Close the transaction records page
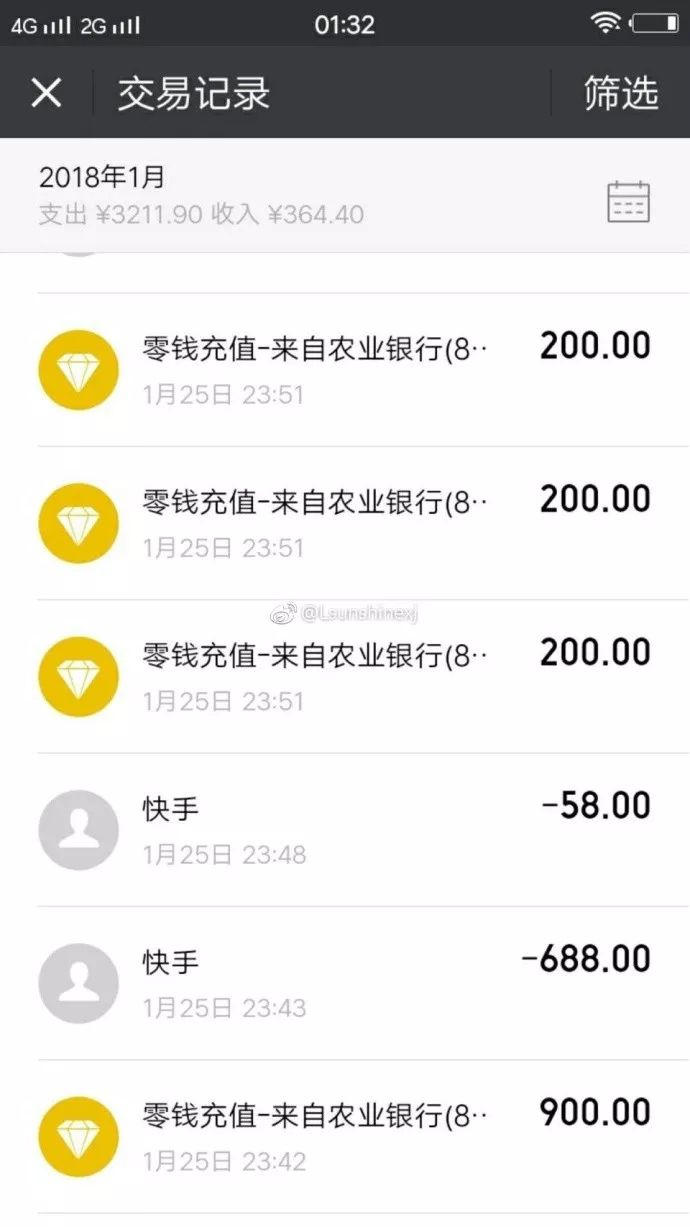Screen dimensions: 690x1227 pyautogui.click(x=46, y=93)
